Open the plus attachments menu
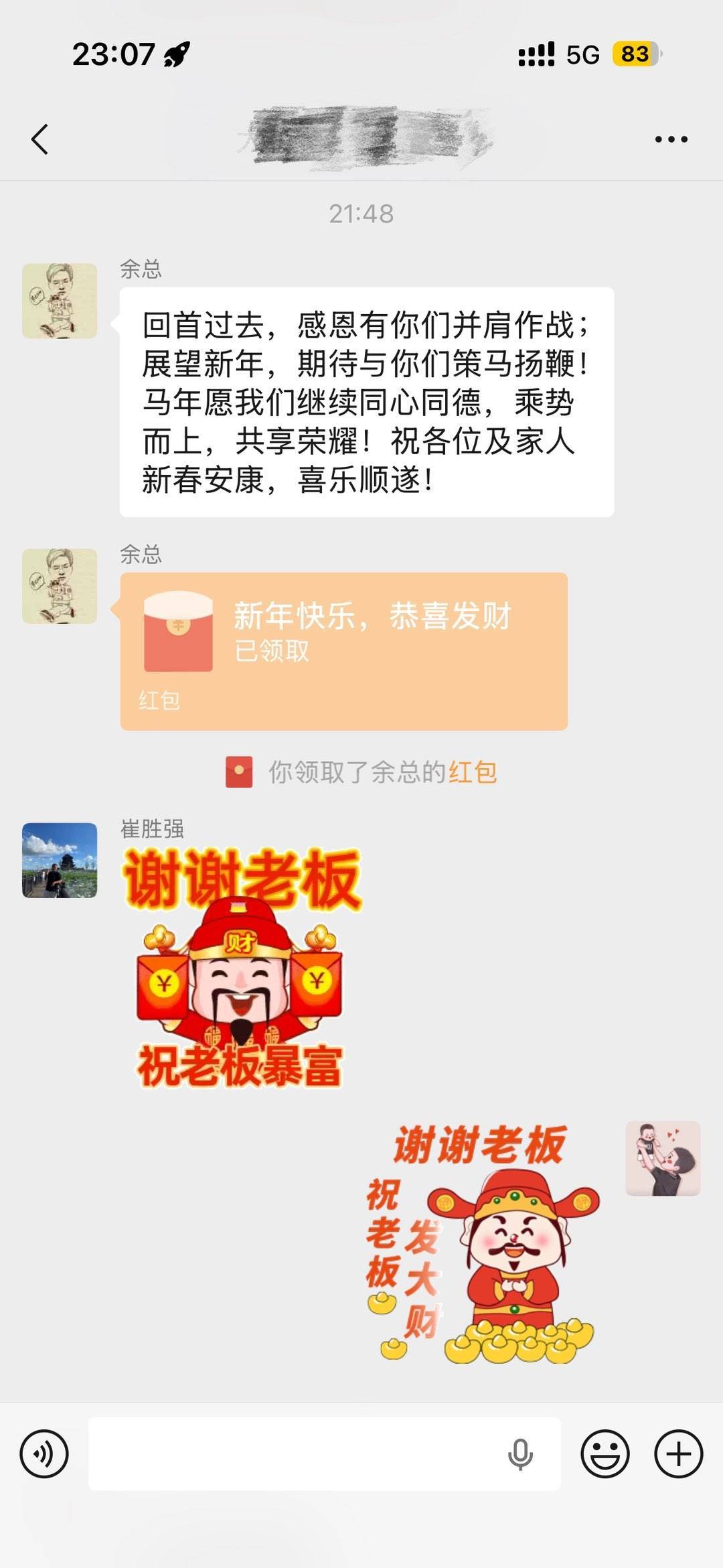Screen dimensions: 723x1568 [678, 1454]
